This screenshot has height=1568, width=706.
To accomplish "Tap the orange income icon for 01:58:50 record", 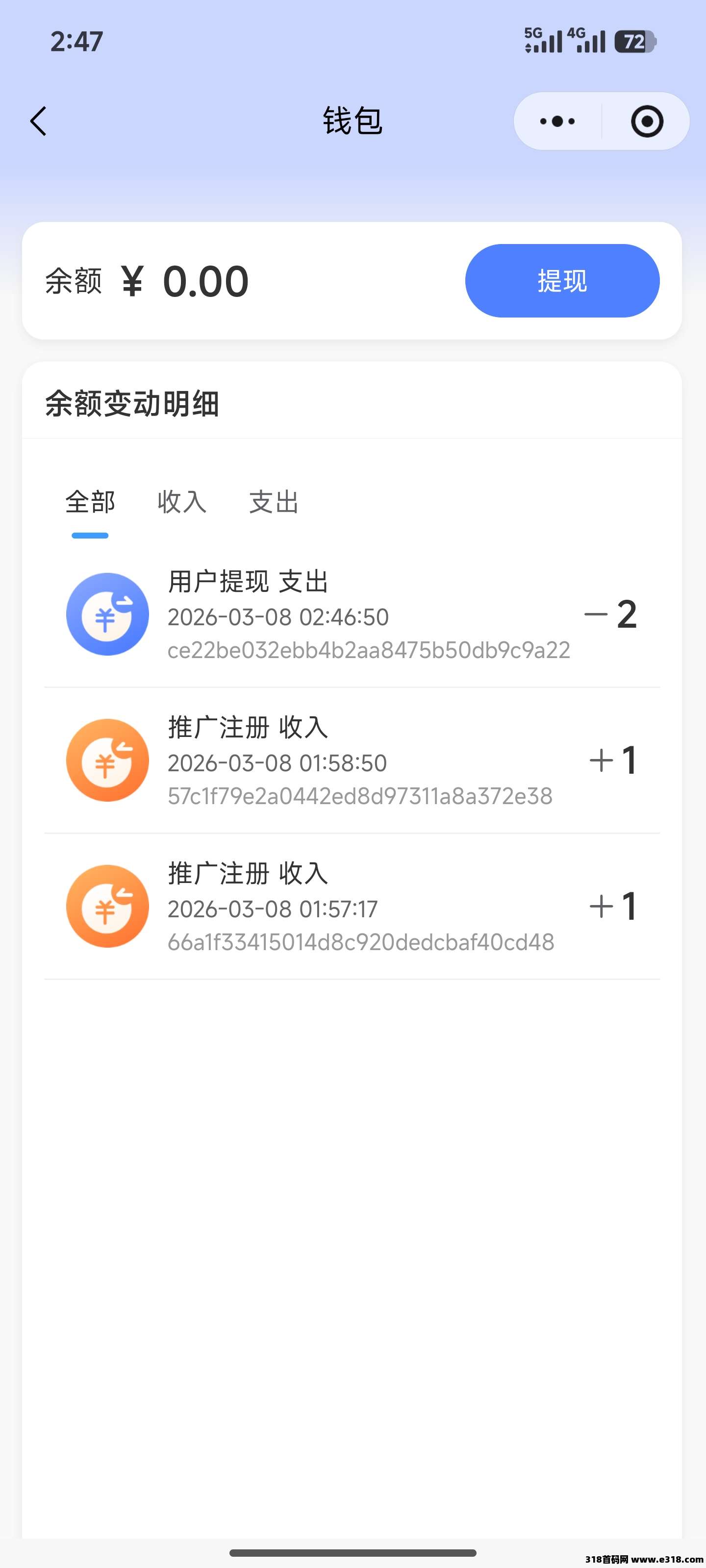I will pos(107,760).
